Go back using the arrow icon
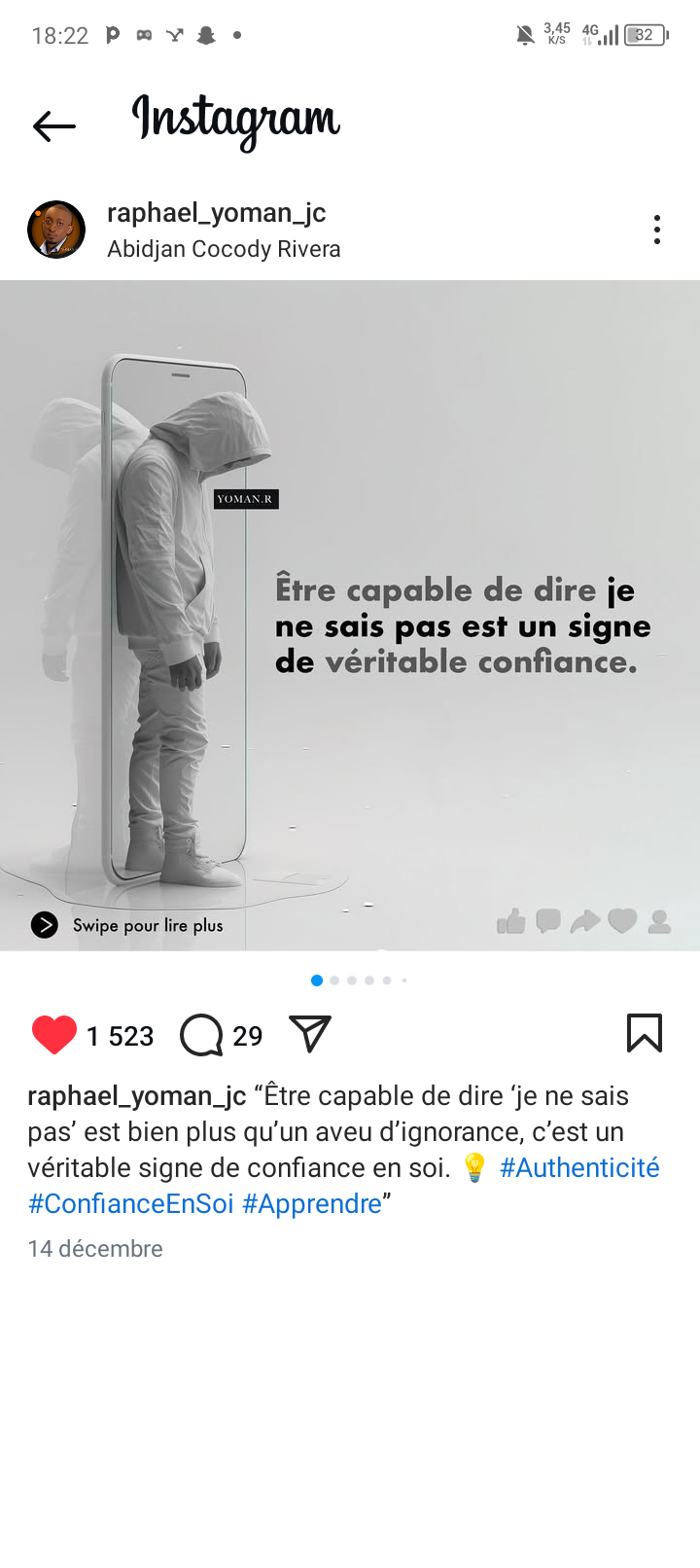The height and width of the screenshot is (1568, 700). 54,125
